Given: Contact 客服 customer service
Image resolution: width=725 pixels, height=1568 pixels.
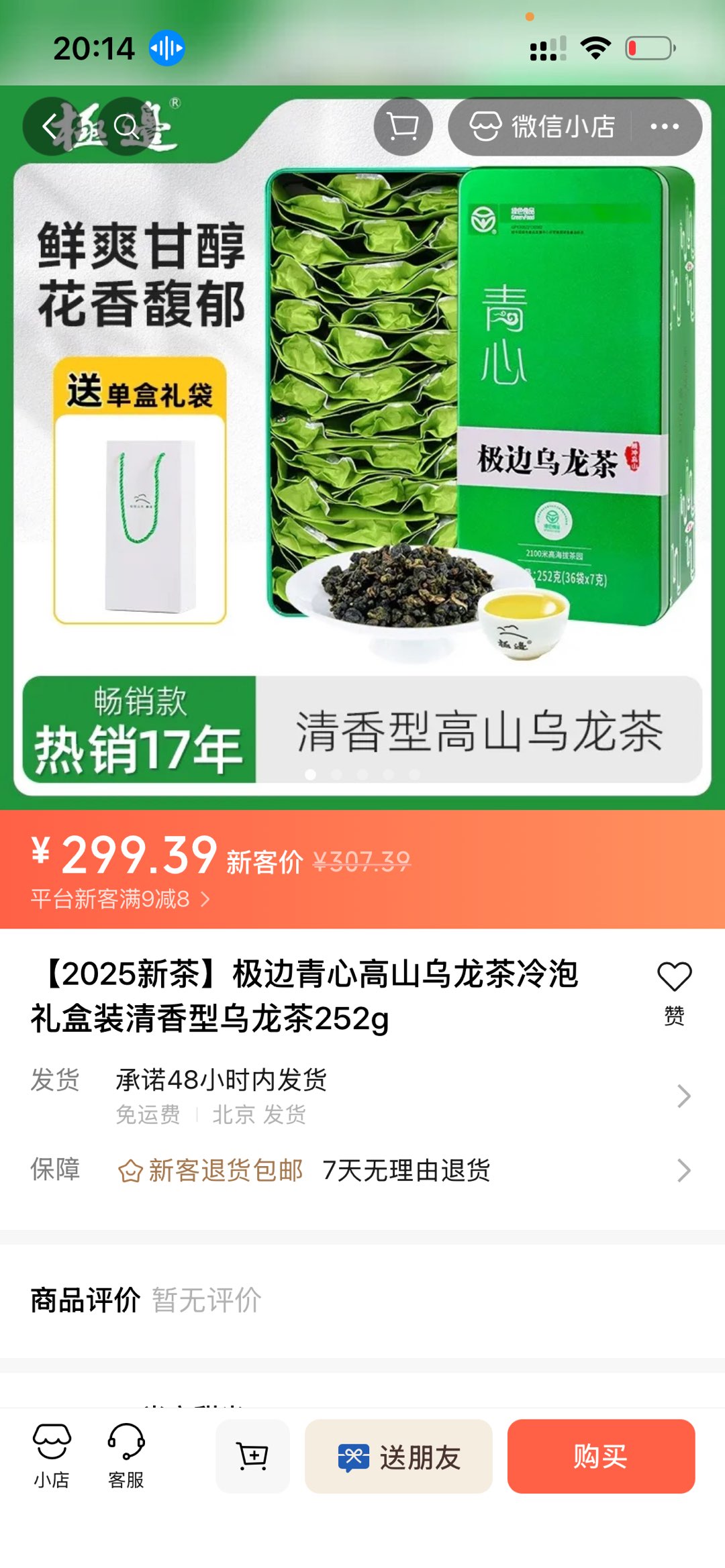Looking at the screenshot, I should [126, 1456].
